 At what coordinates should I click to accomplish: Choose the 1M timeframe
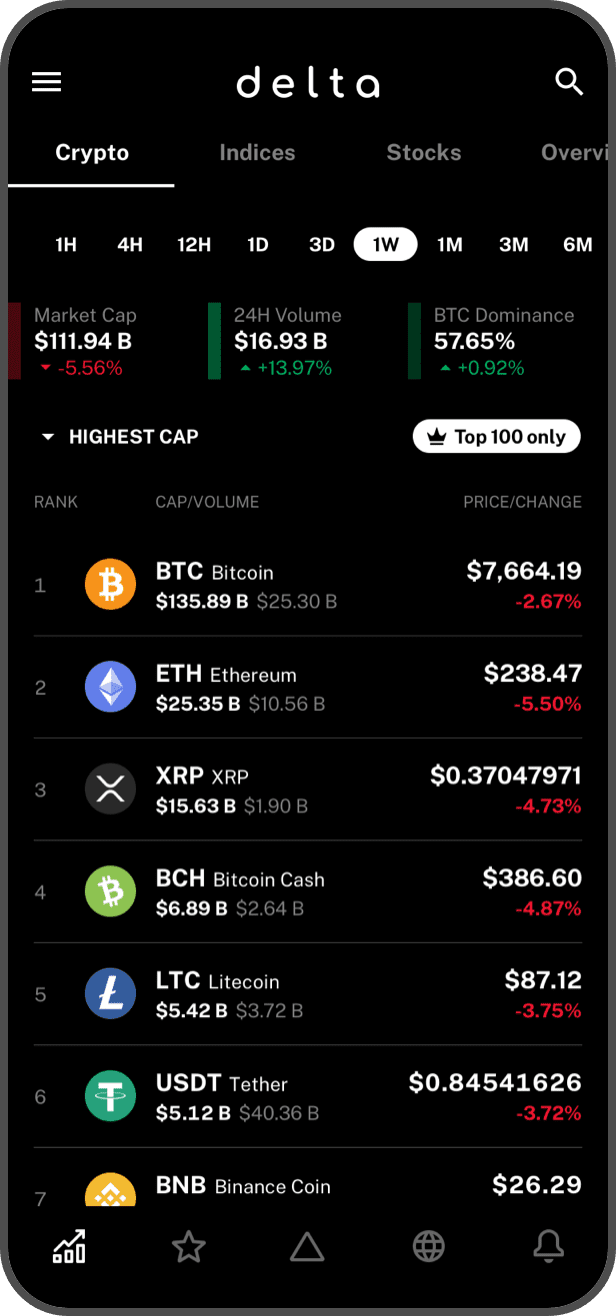450,245
